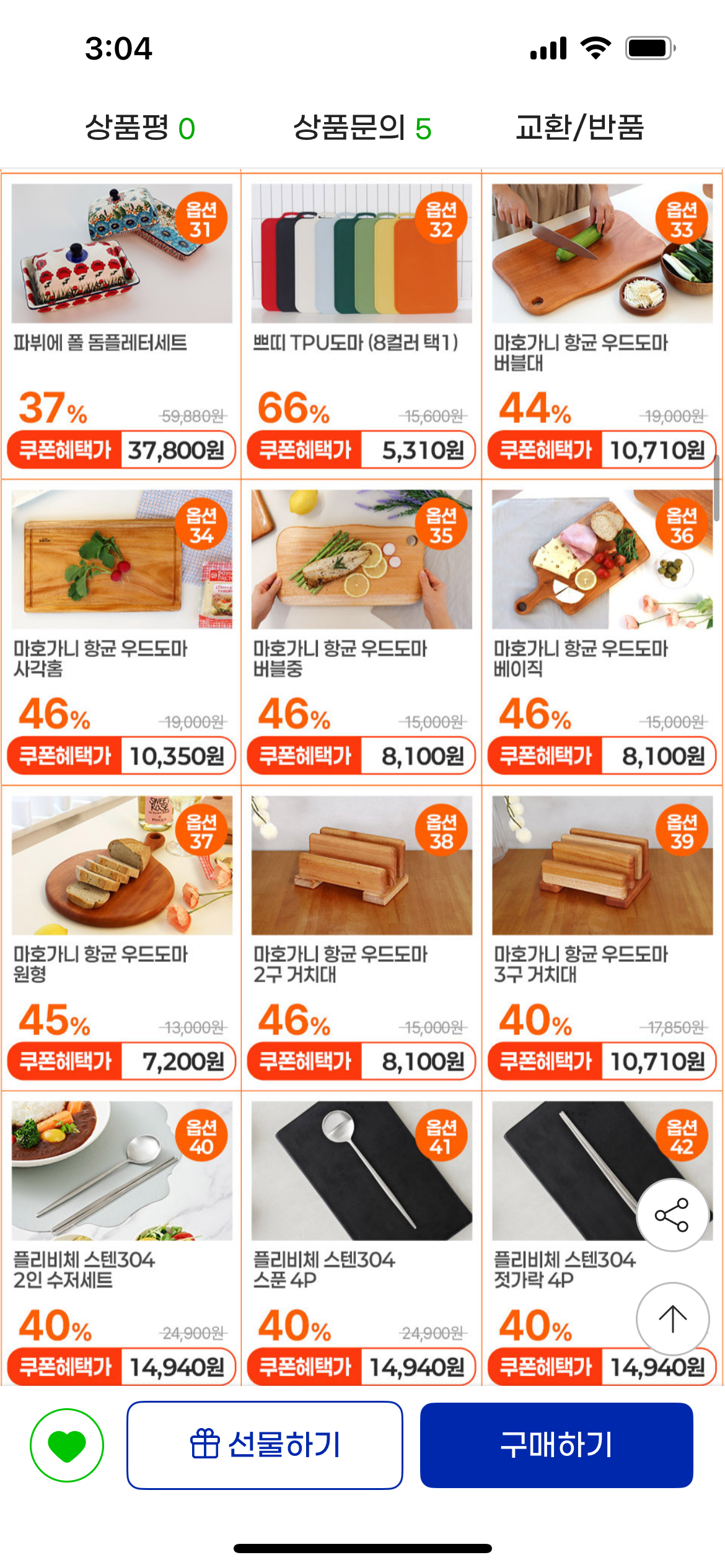Viewport: 725px width, 1568px height.
Task: Share this product
Action: point(672,1214)
